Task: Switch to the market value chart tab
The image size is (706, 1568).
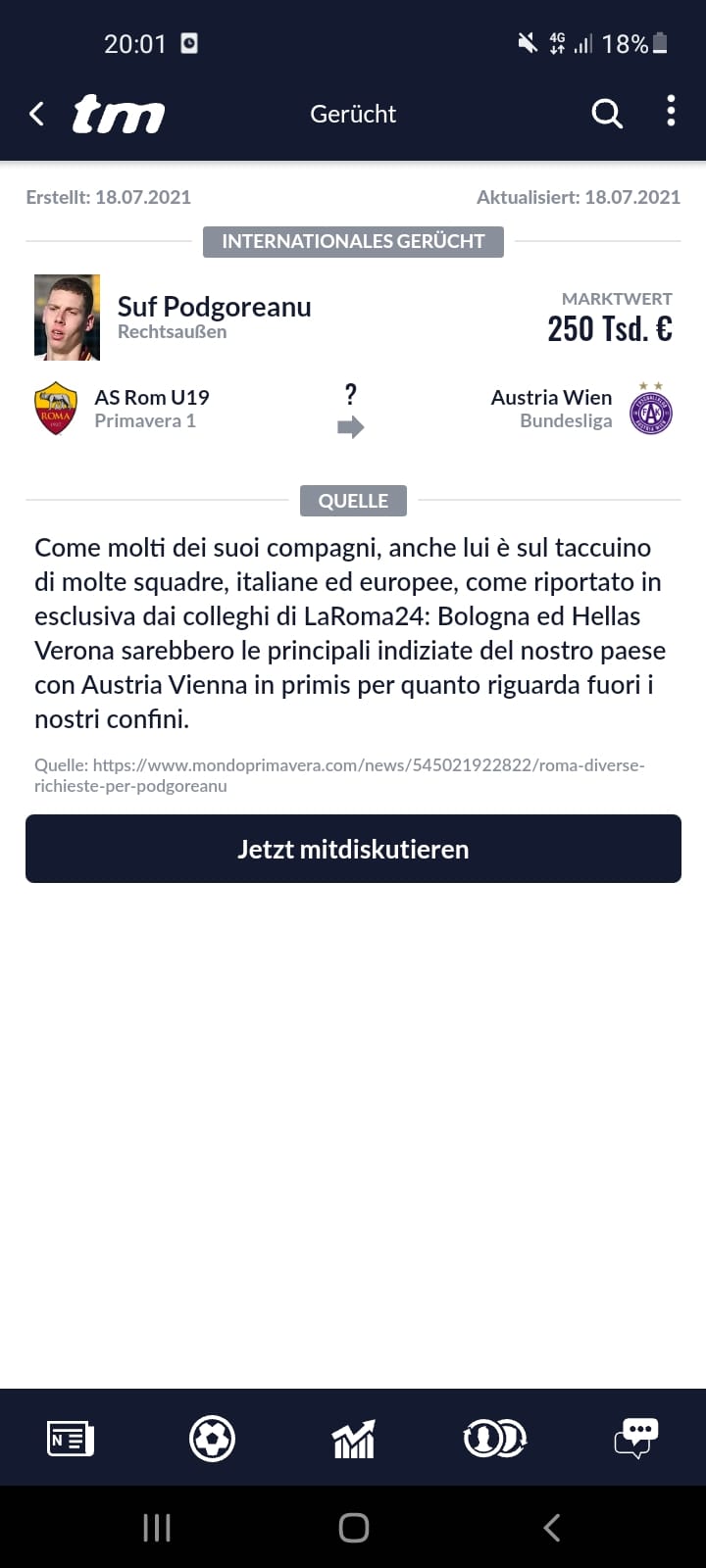Action: coord(353,1438)
